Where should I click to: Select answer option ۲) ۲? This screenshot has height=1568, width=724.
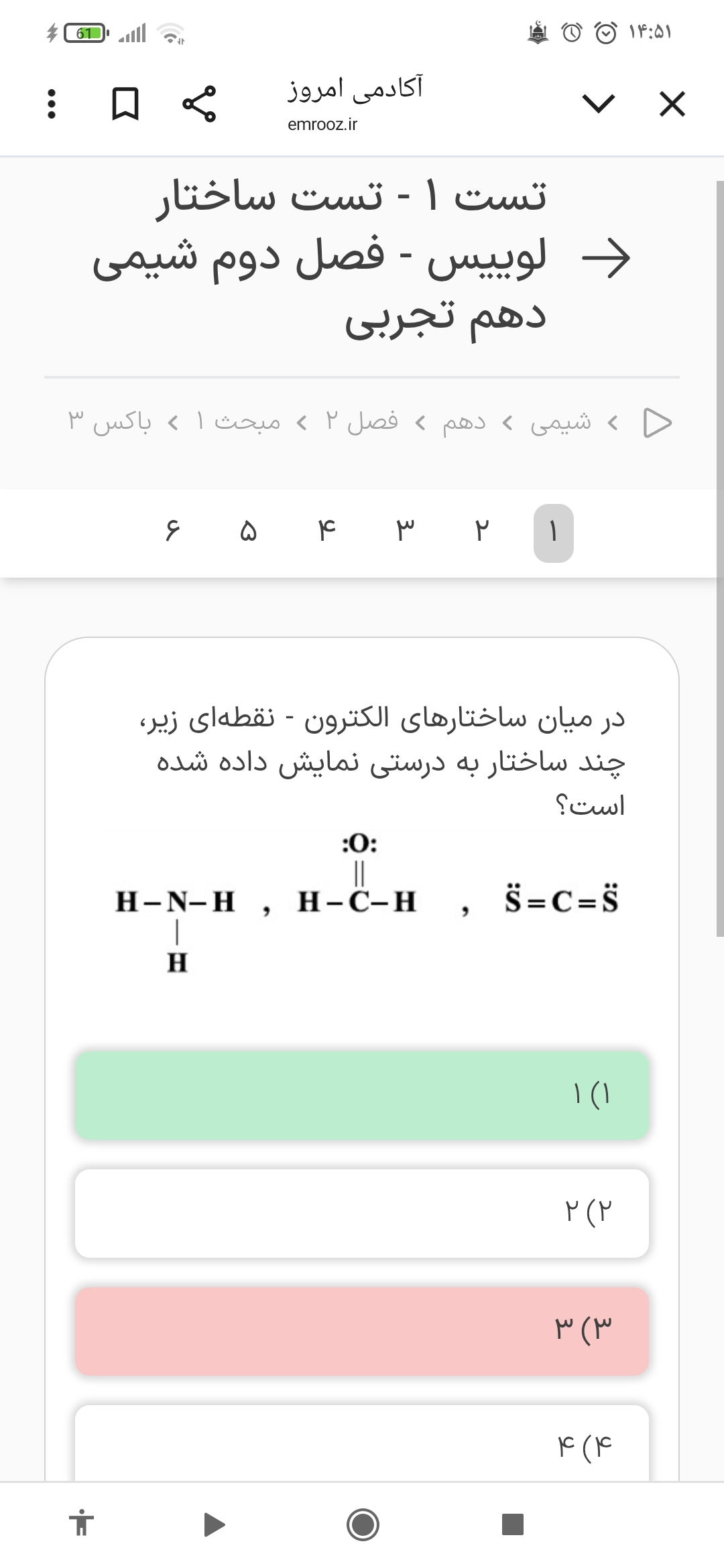coord(362,1213)
